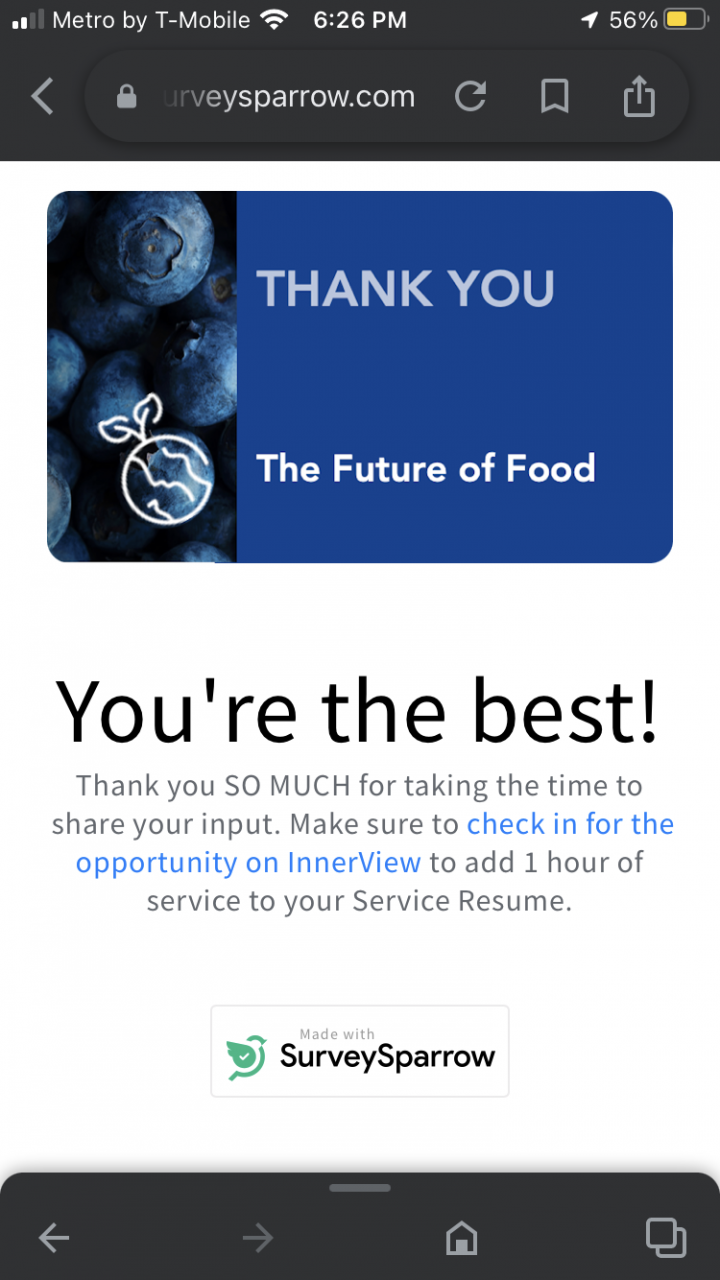Open the browser tabs overview
720x1280 pixels.
(665, 1237)
